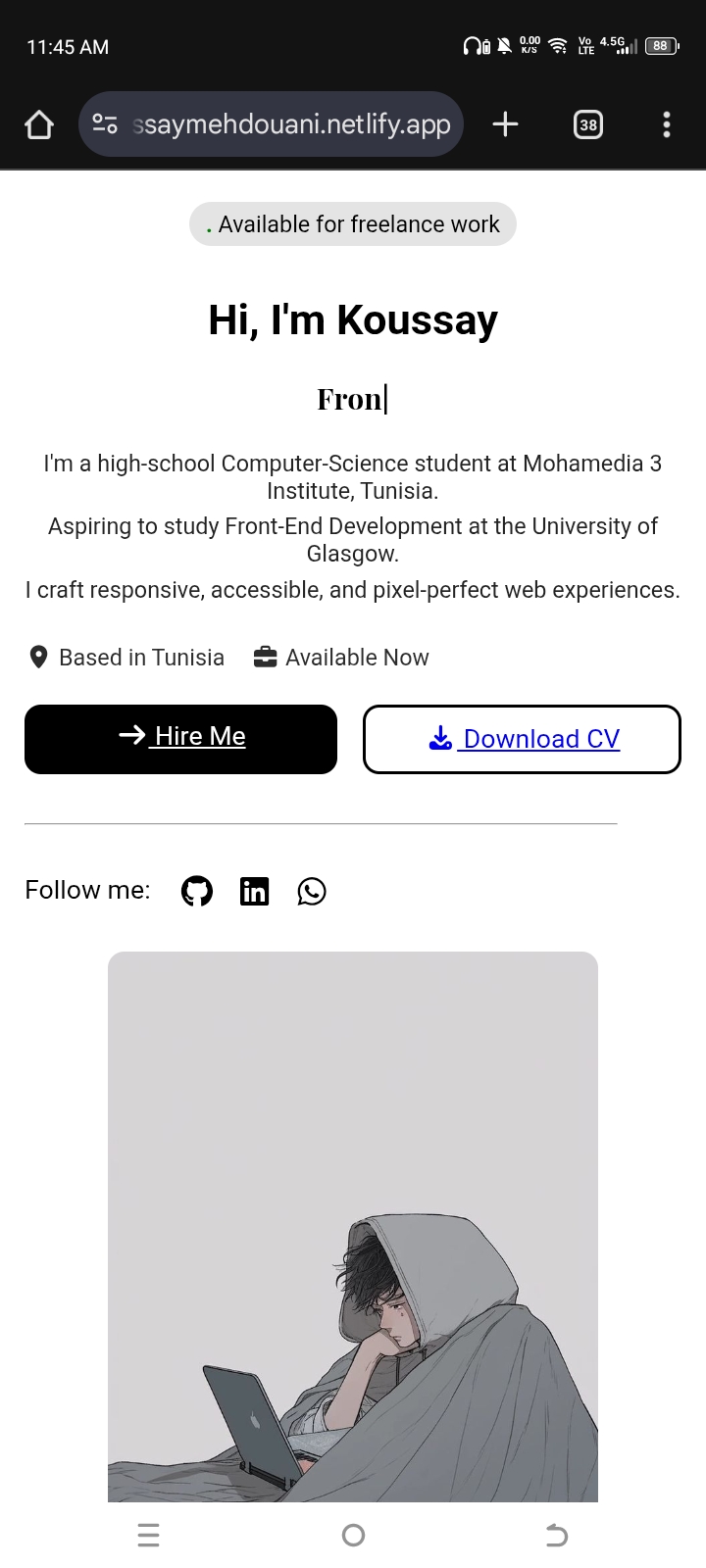Screen dimensions: 706x1568
Task: Click the arrow icon inside Hire Me
Action: pyautogui.click(x=132, y=736)
